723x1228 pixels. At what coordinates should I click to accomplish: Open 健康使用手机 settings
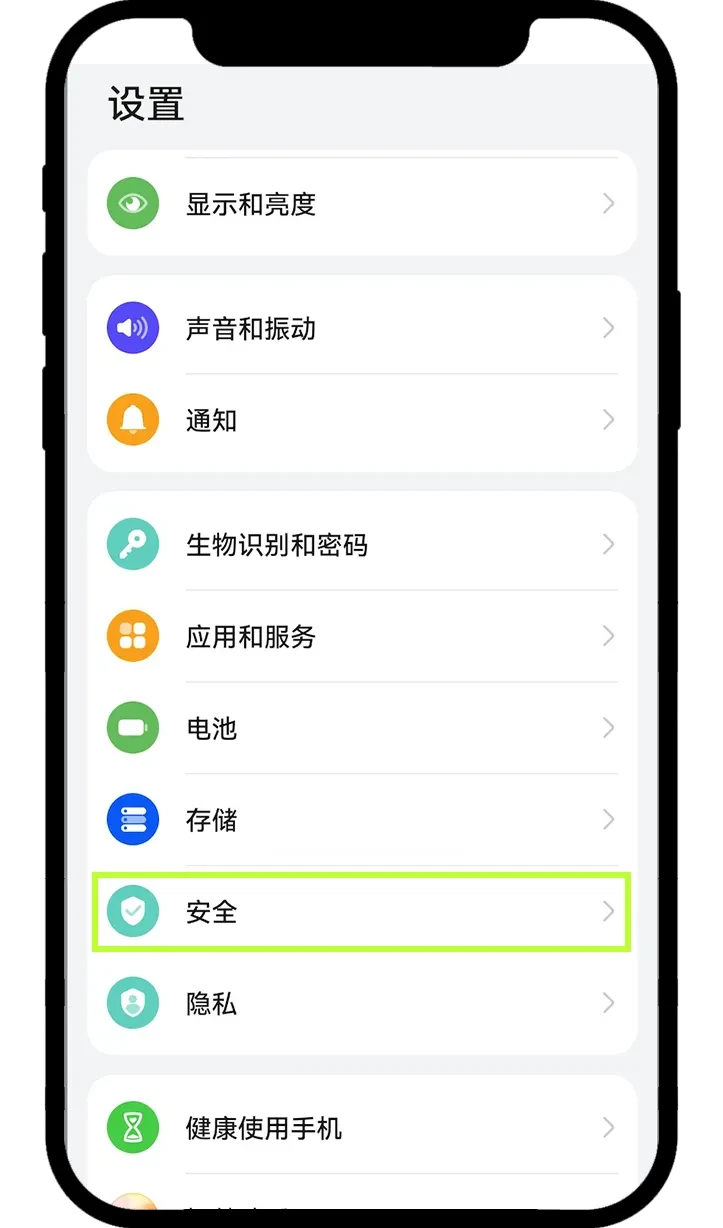[360, 1128]
